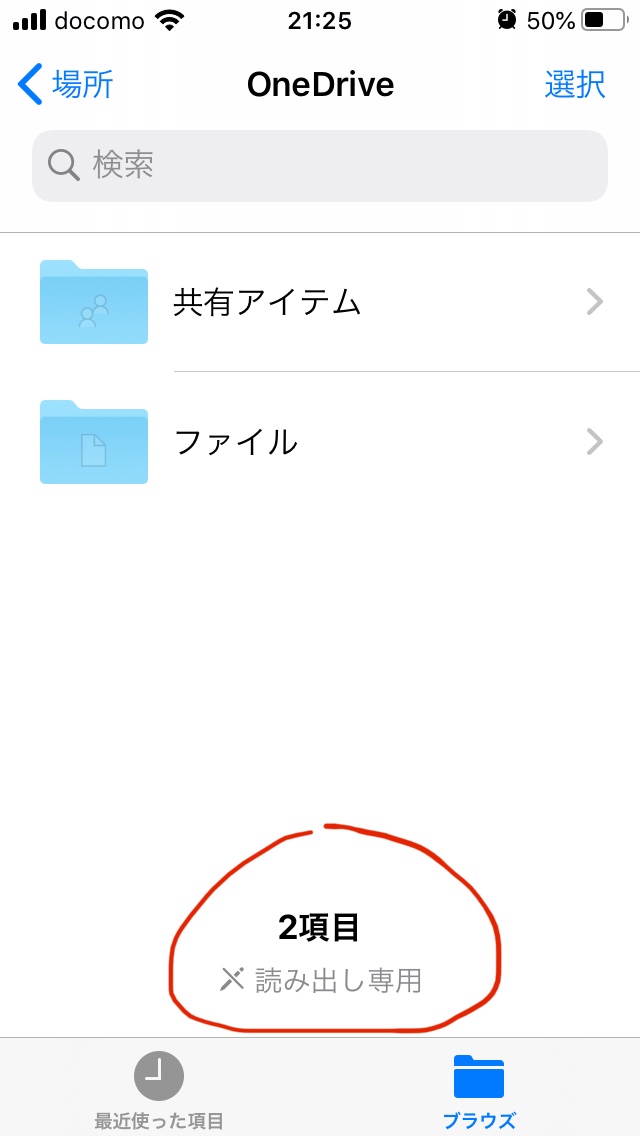Open the ファイル folder
The width and height of the screenshot is (640, 1136).
click(320, 442)
